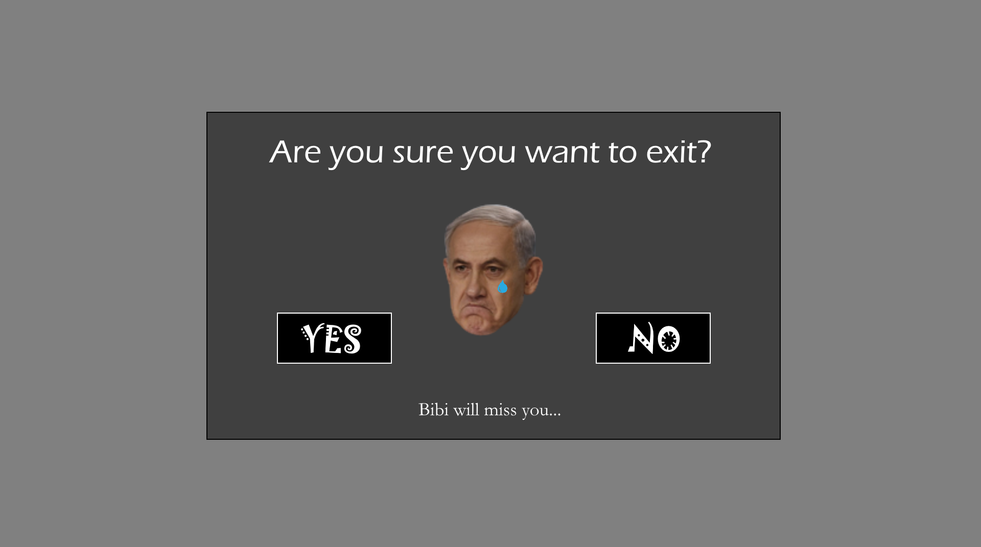The height and width of the screenshot is (547, 981).
Task: Confirm exit with the YES button
Action: coord(334,338)
